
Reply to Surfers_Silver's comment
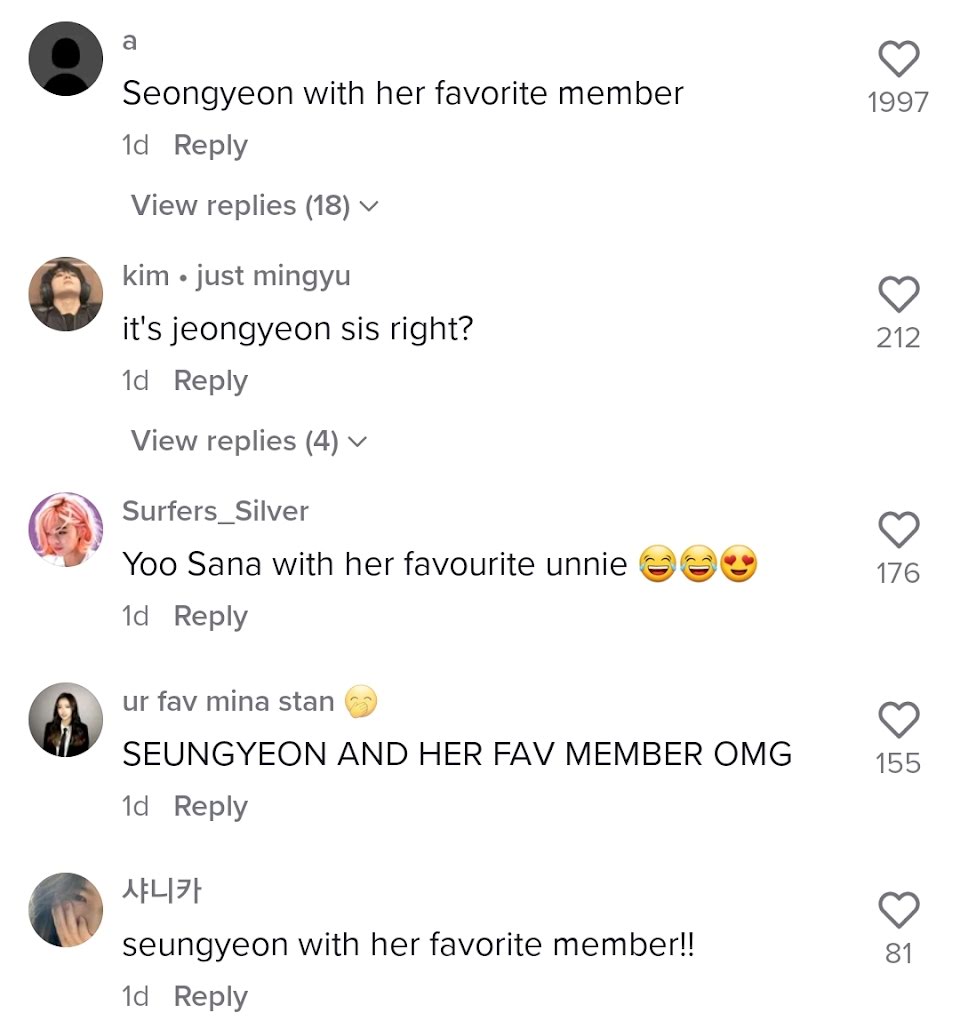click(x=210, y=616)
